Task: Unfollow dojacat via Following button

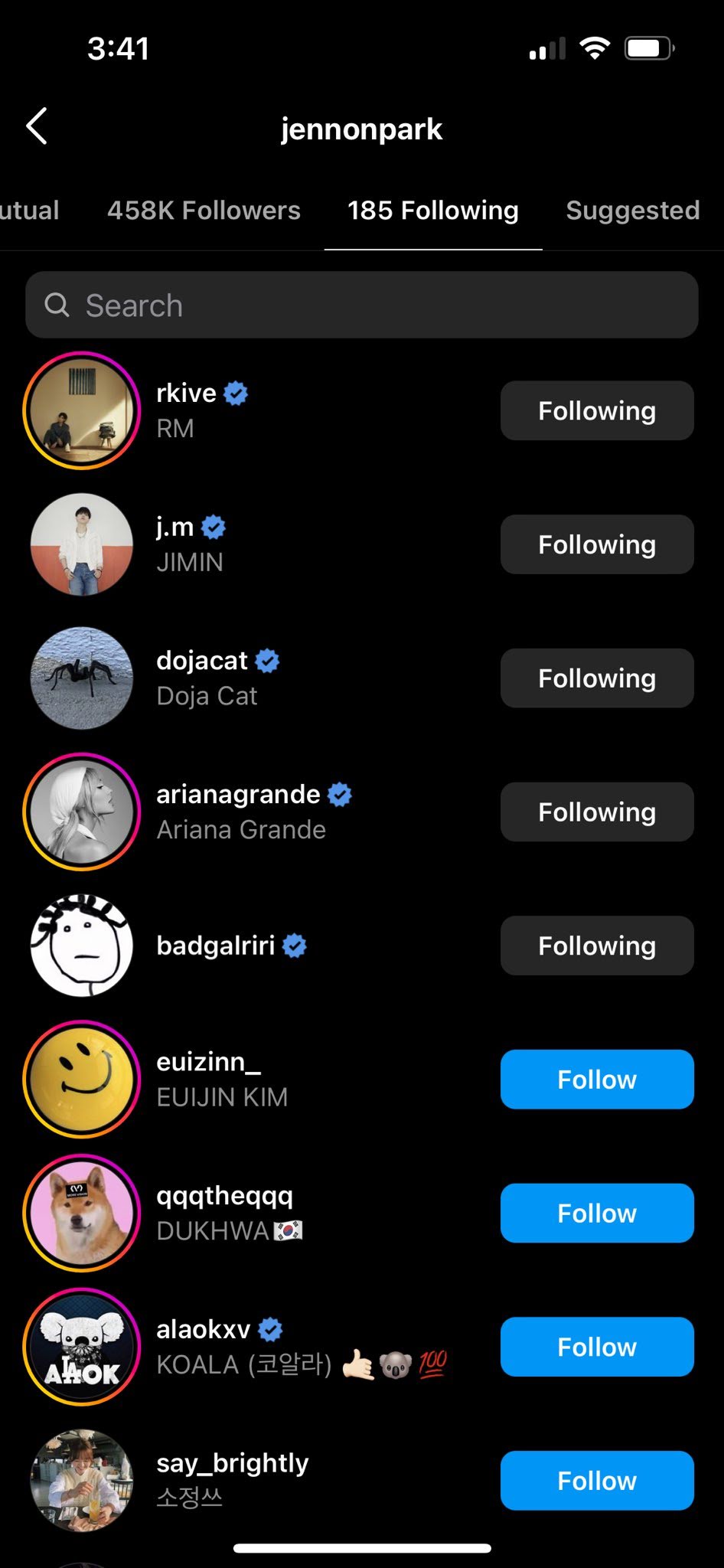Action: [596, 678]
